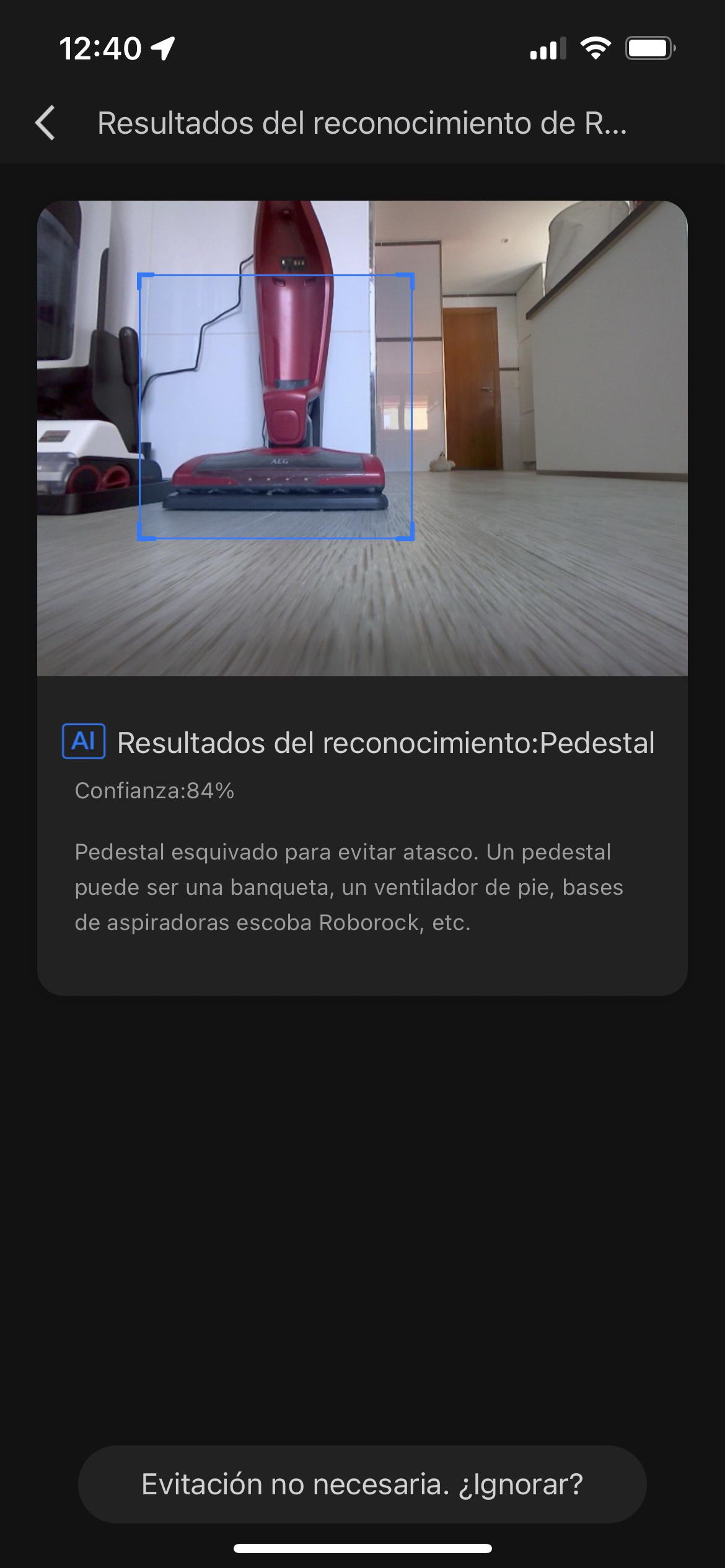
Task: Go back using the top-left arrow
Action: click(x=45, y=123)
